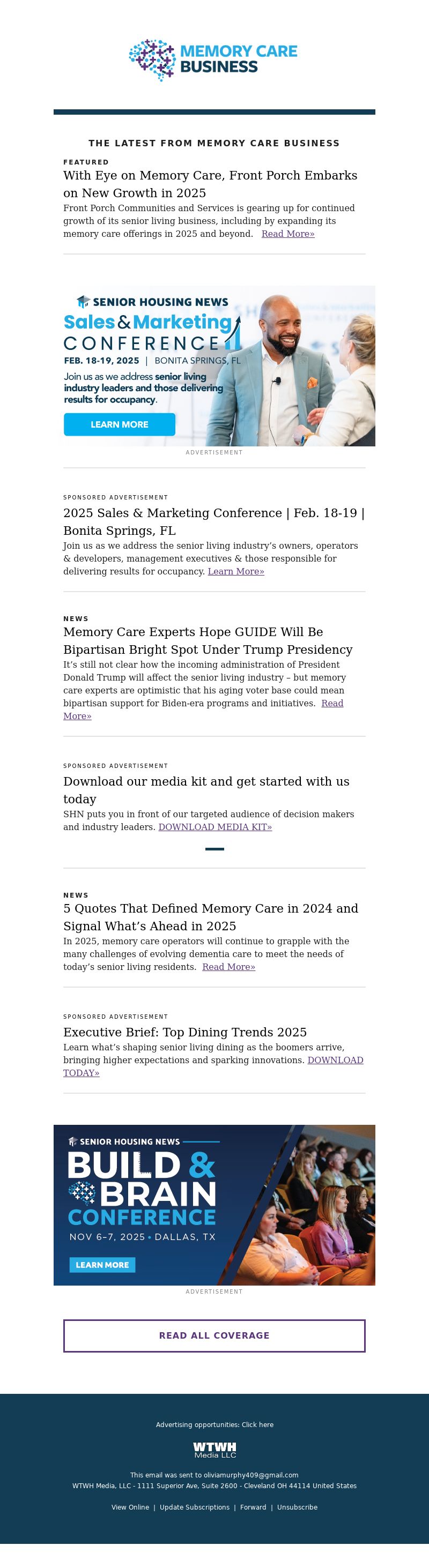Tap the DOWNLOAD MEDIA KIT link

click(215, 827)
